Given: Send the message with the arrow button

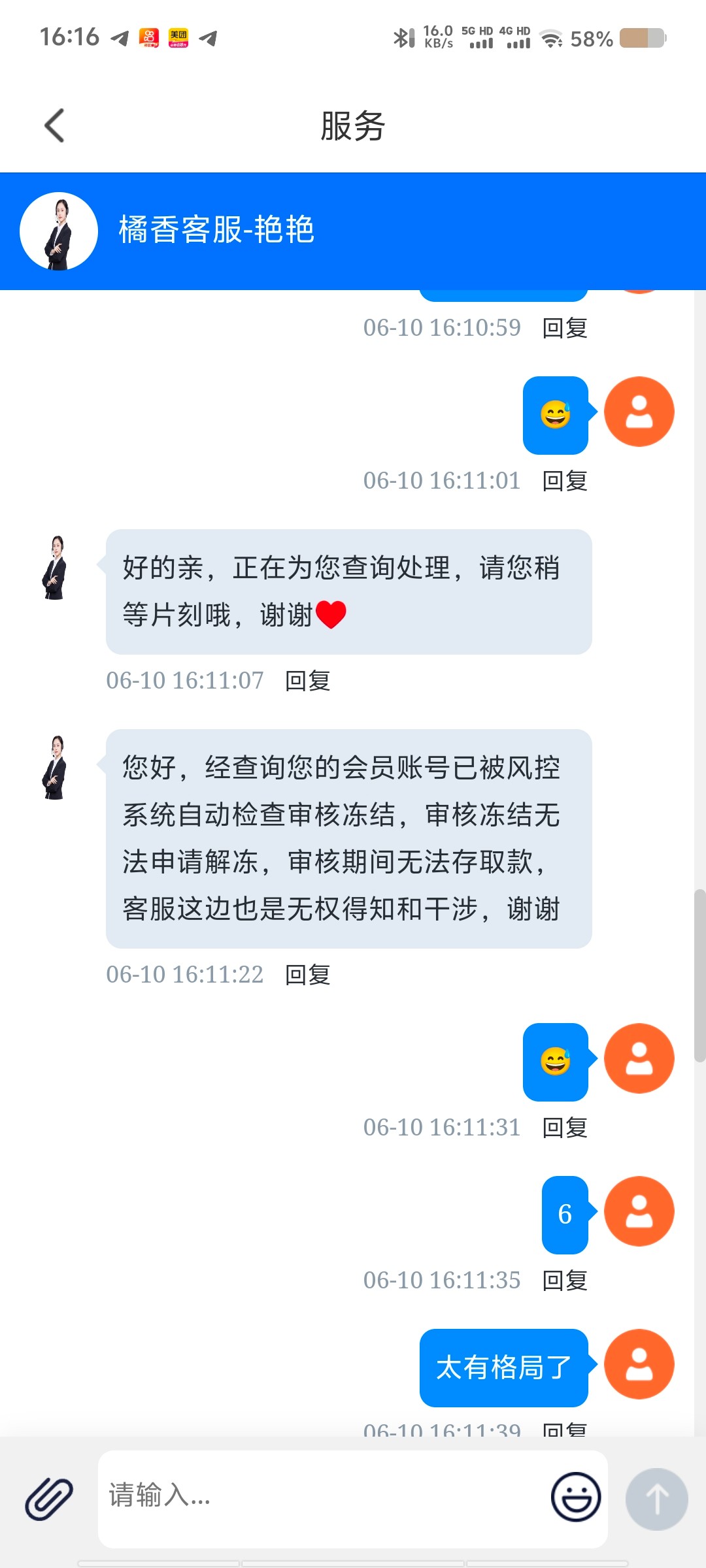Looking at the screenshot, I should 656,1499.
